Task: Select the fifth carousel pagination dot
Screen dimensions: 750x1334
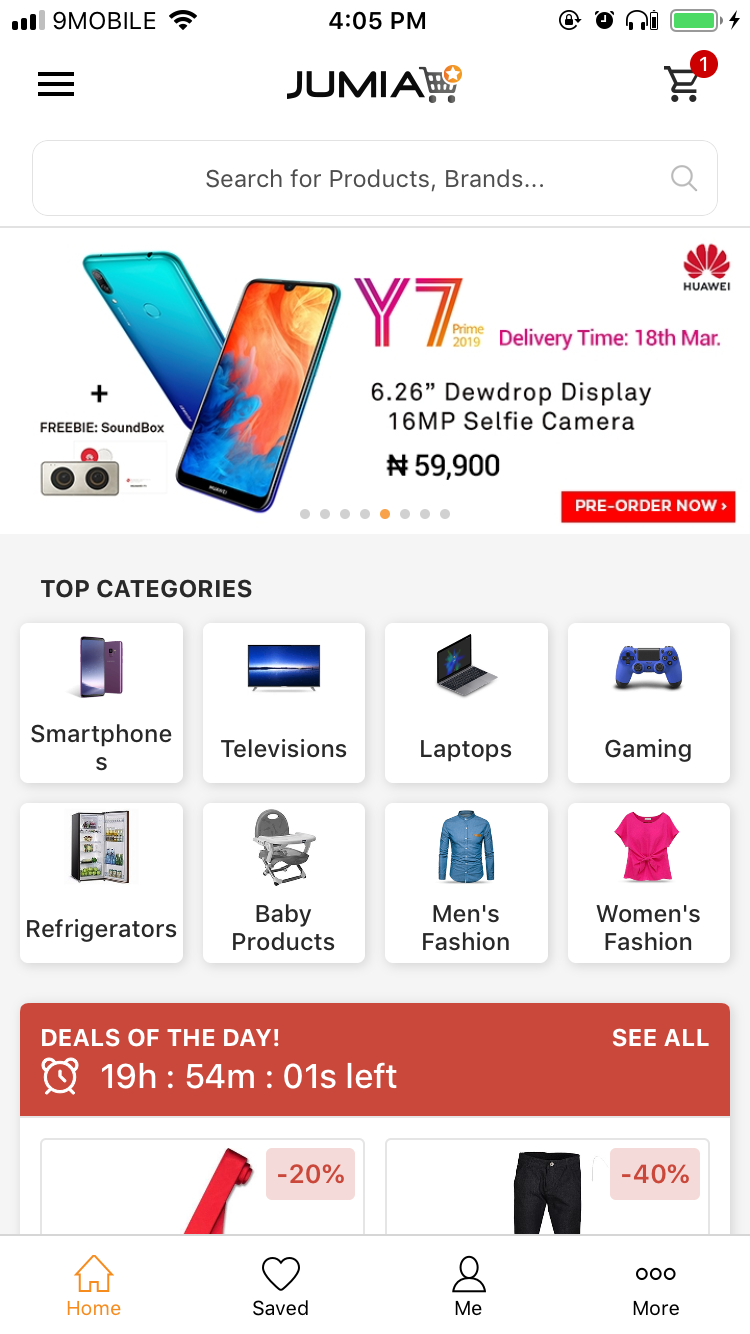Action: coord(385,513)
